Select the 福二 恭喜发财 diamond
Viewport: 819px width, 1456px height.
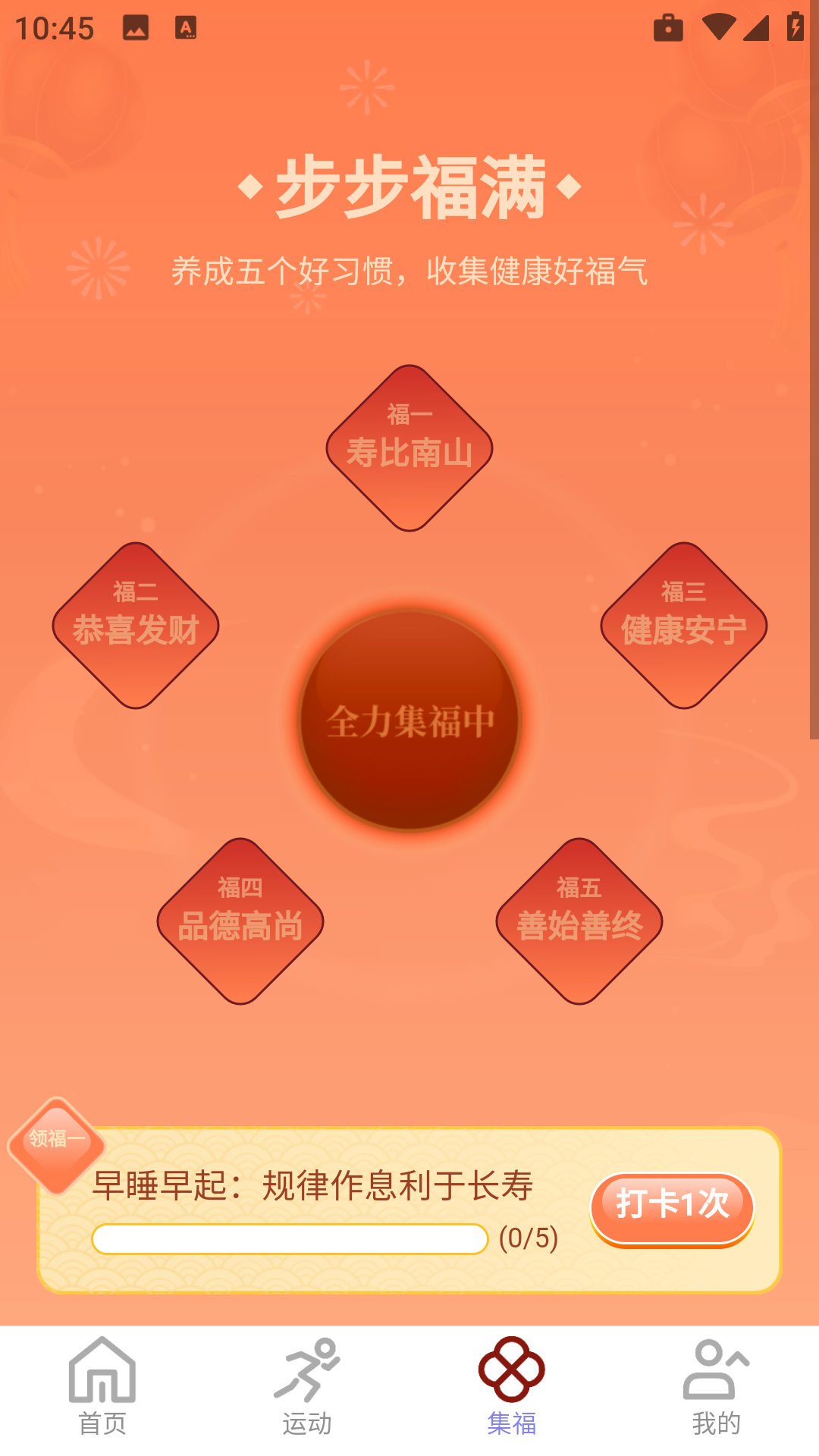pyautogui.click(x=136, y=626)
